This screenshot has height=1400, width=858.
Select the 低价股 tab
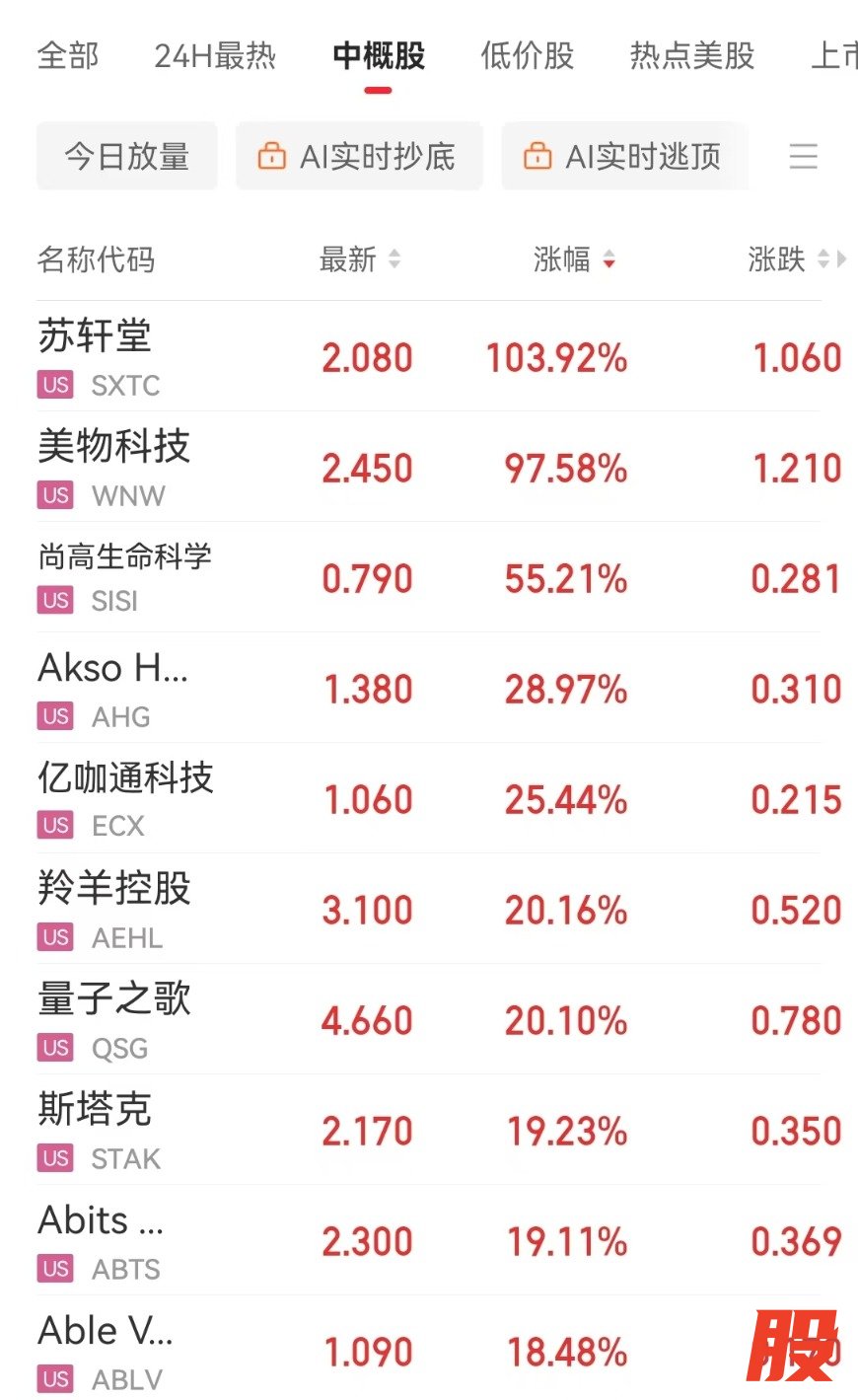tap(527, 55)
